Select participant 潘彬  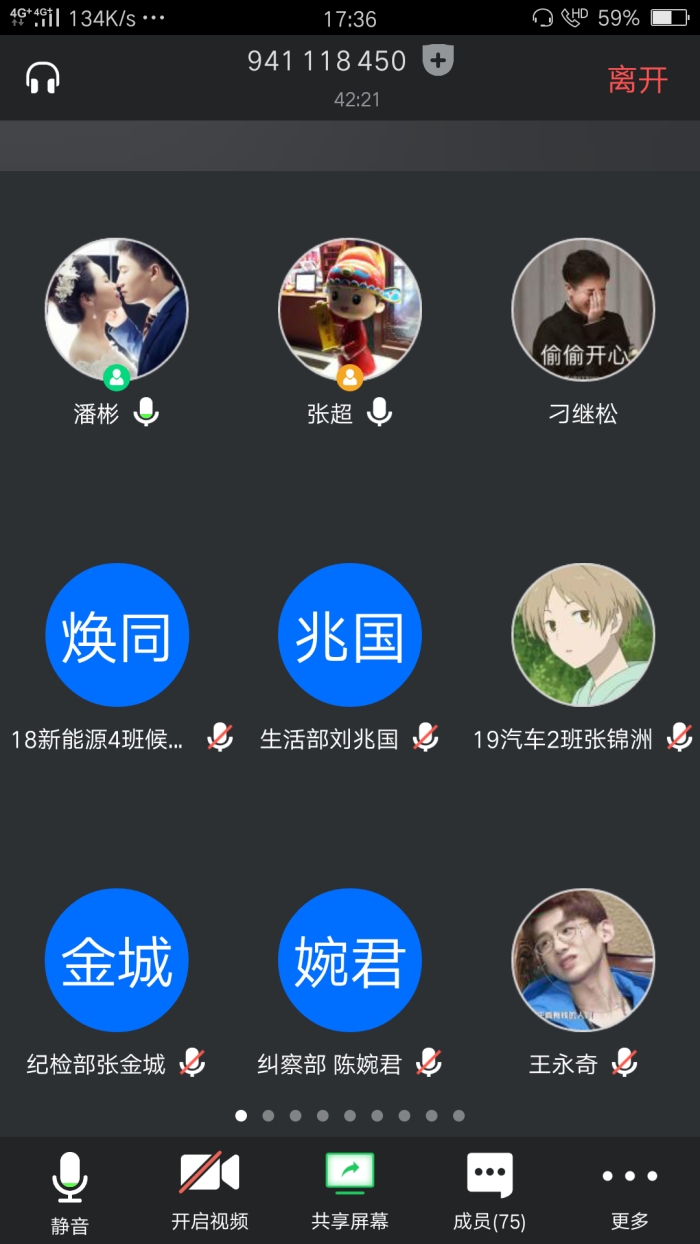(x=116, y=310)
